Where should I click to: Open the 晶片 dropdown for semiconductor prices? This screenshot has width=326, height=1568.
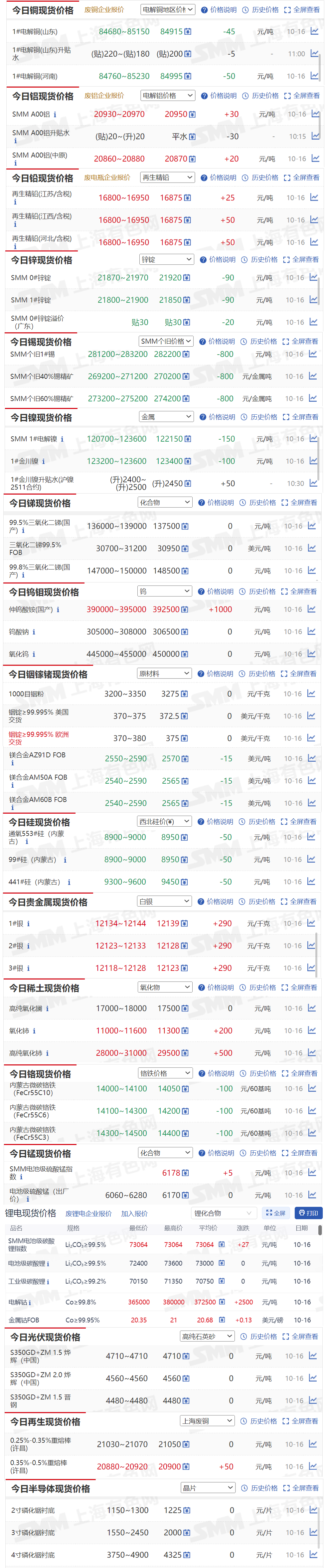(207, 1488)
